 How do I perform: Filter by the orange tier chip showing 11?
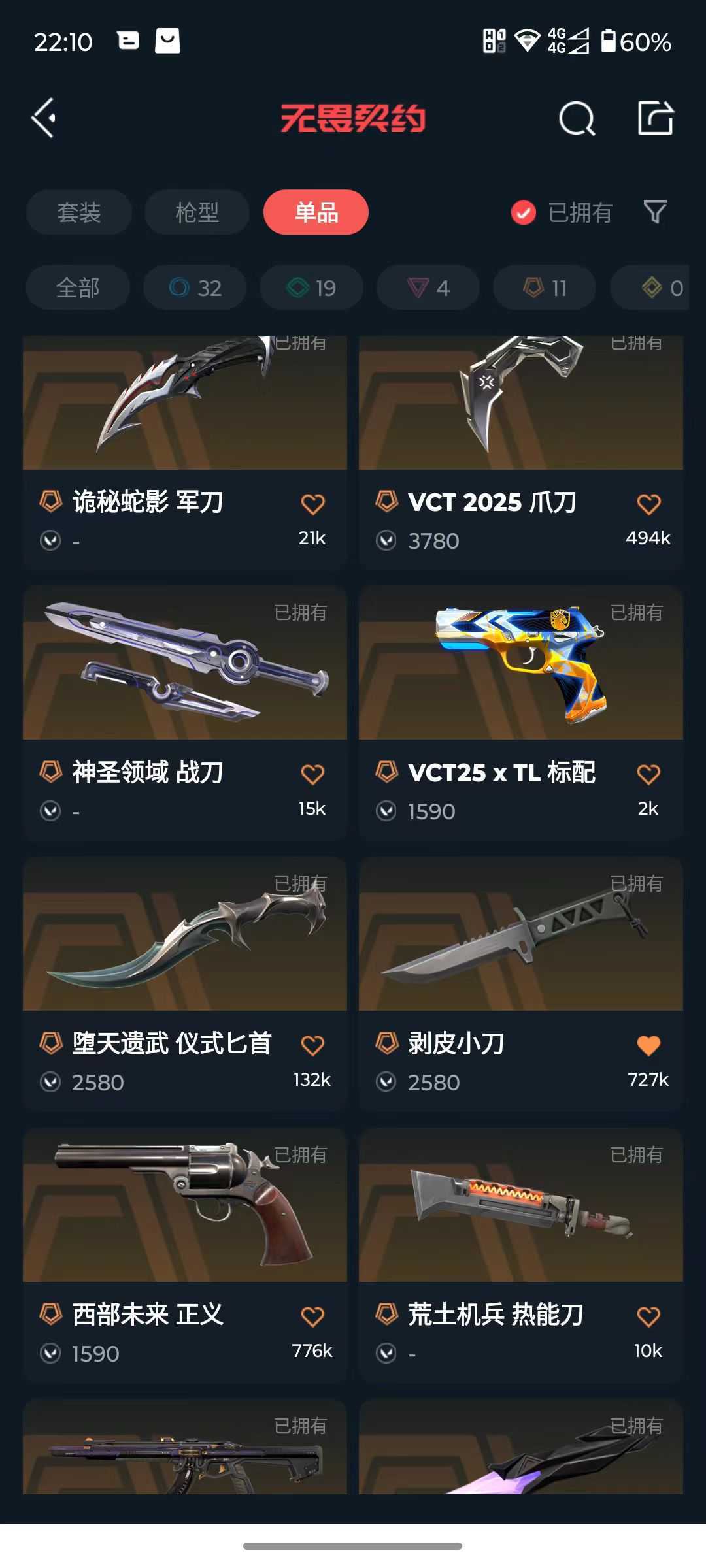[544, 287]
